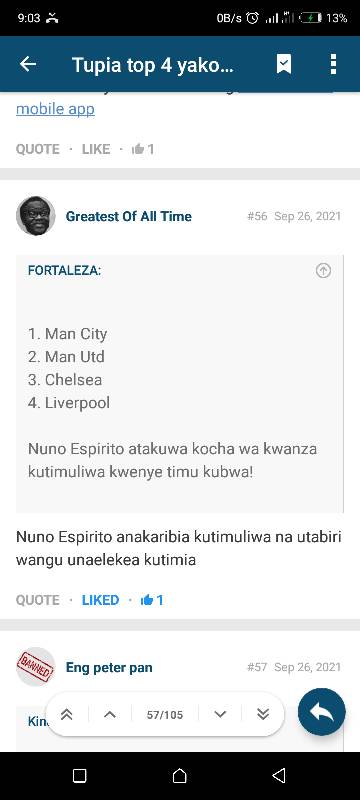The image size is (360, 800).
Task: Open the mobile app link
Action: (x=55, y=109)
